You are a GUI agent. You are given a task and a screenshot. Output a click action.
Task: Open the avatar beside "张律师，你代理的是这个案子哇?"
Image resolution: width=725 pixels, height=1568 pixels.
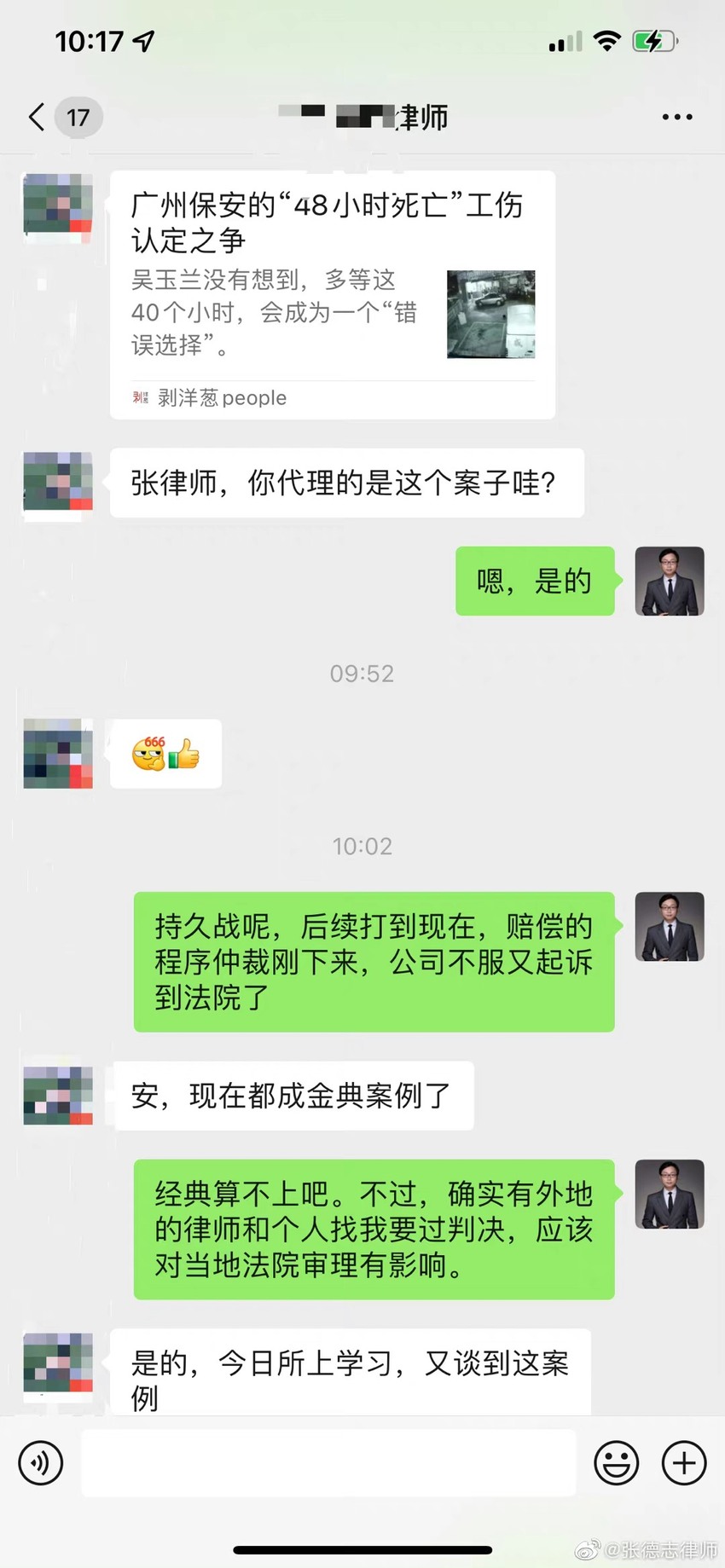coord(58,483)
